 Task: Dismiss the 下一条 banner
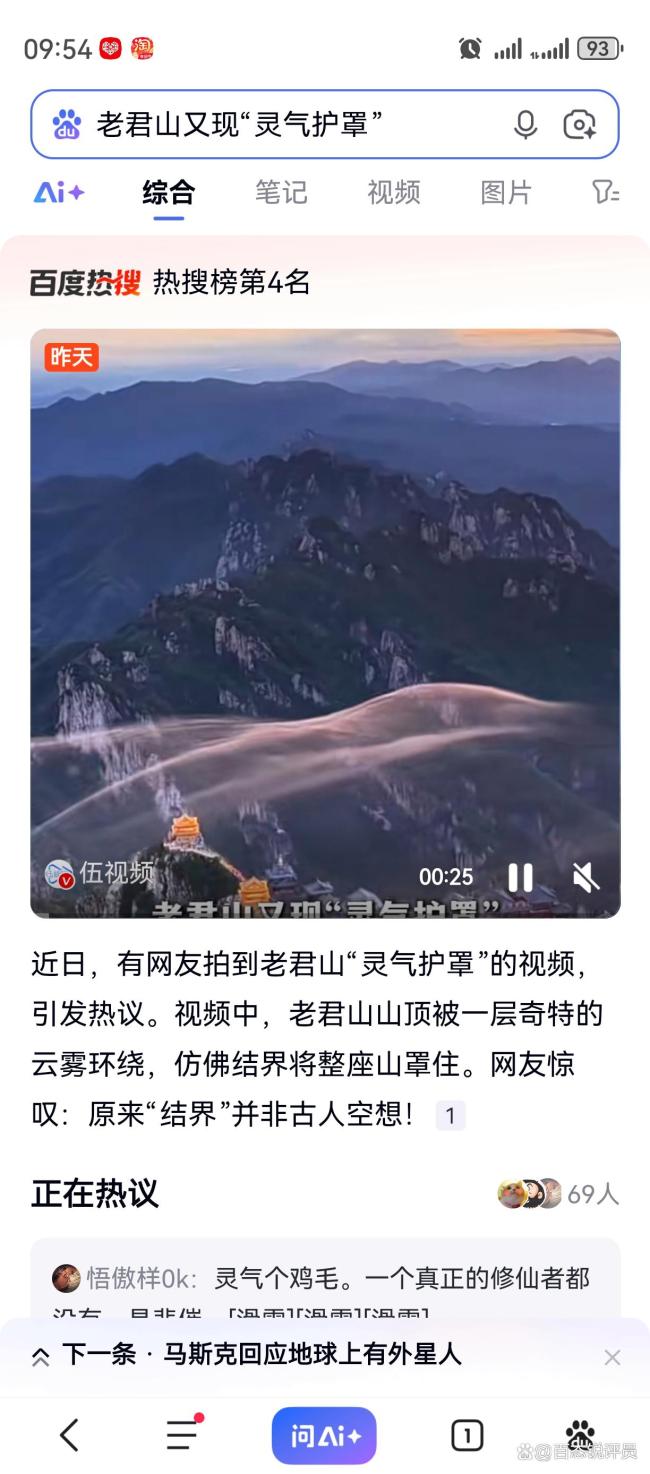point(612,1357)
